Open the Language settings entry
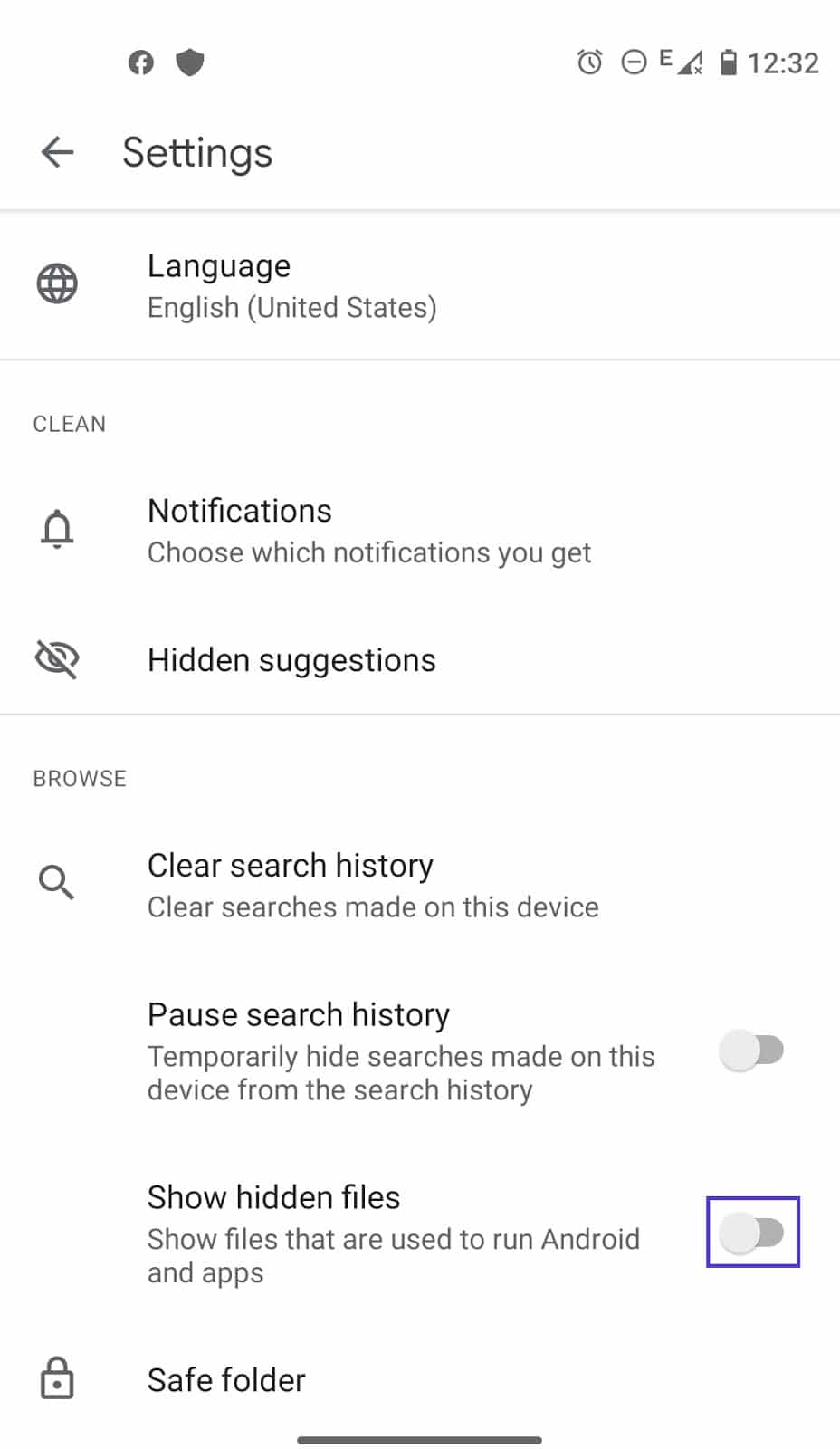The height and width of the screenshot is (1449, 840). click(291, 283)
